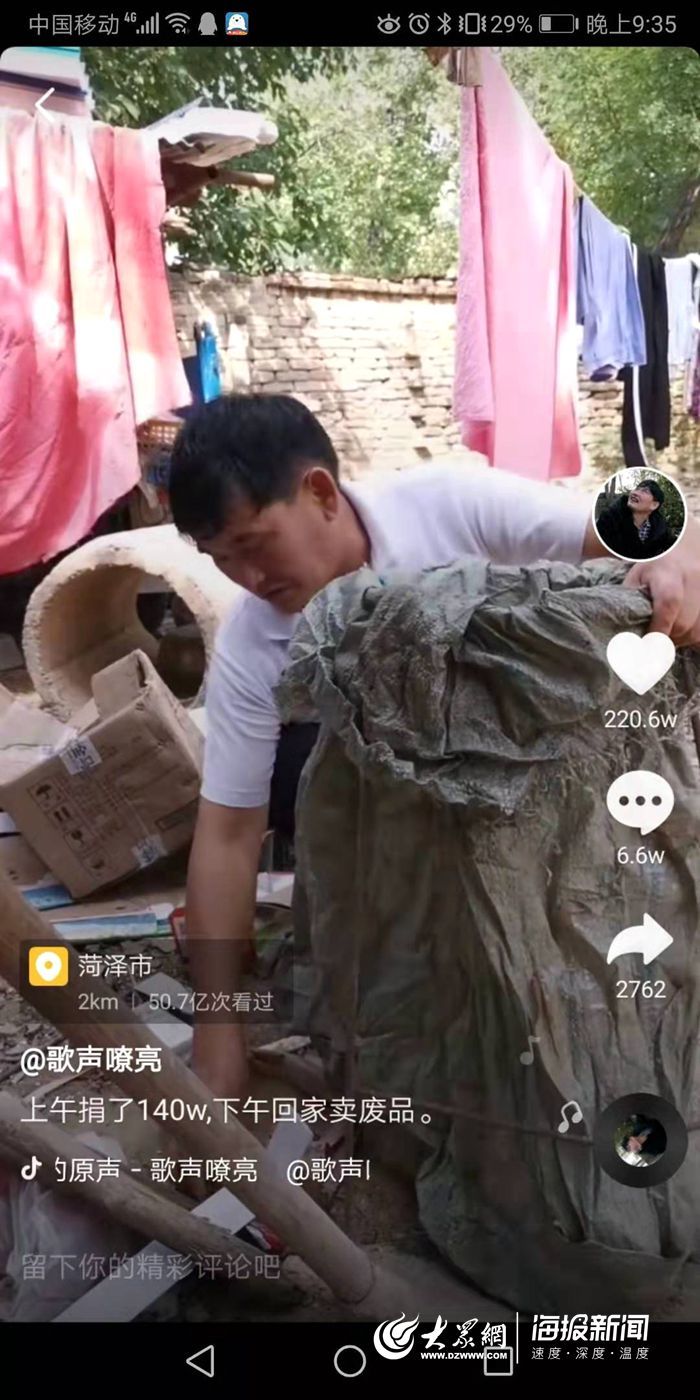Go back using the top-left arrow
Image resolution: width=700 pixels, height=1400 pixels.
(45, 105)
